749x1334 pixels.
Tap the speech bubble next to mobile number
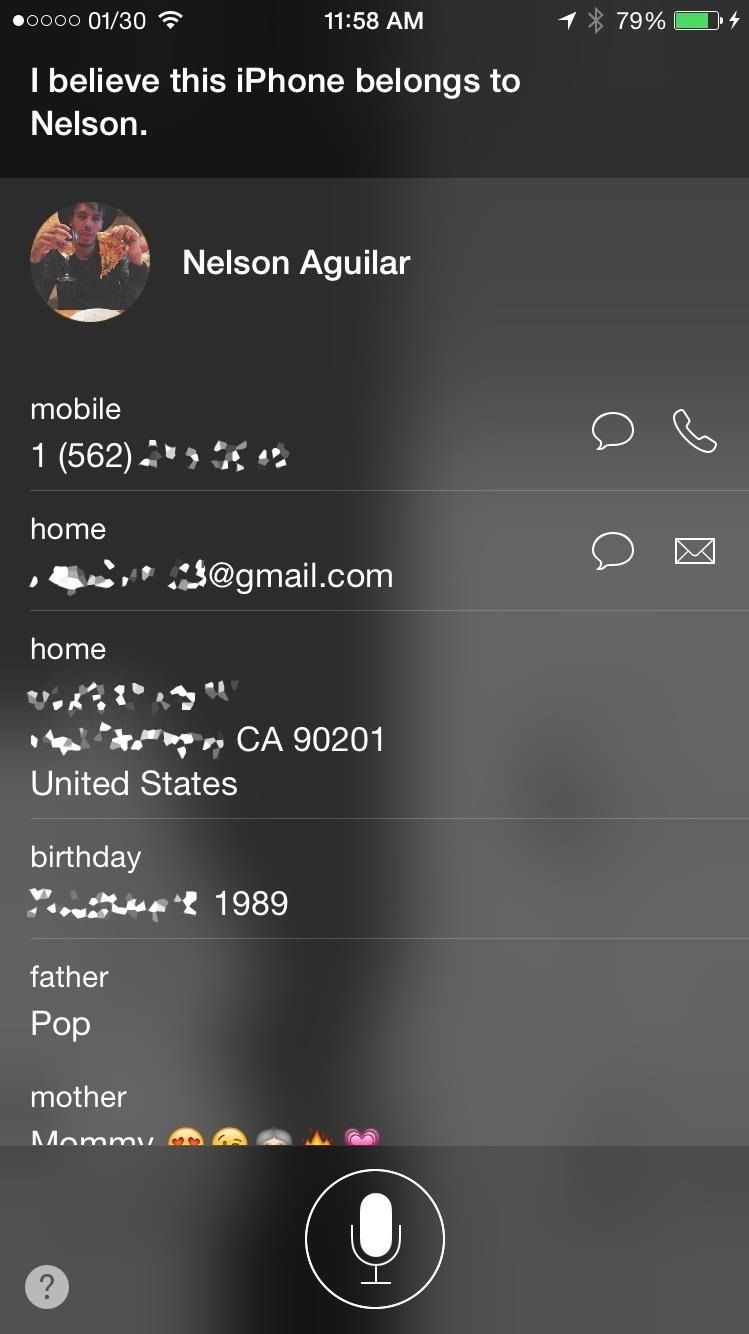click(614, 431)
